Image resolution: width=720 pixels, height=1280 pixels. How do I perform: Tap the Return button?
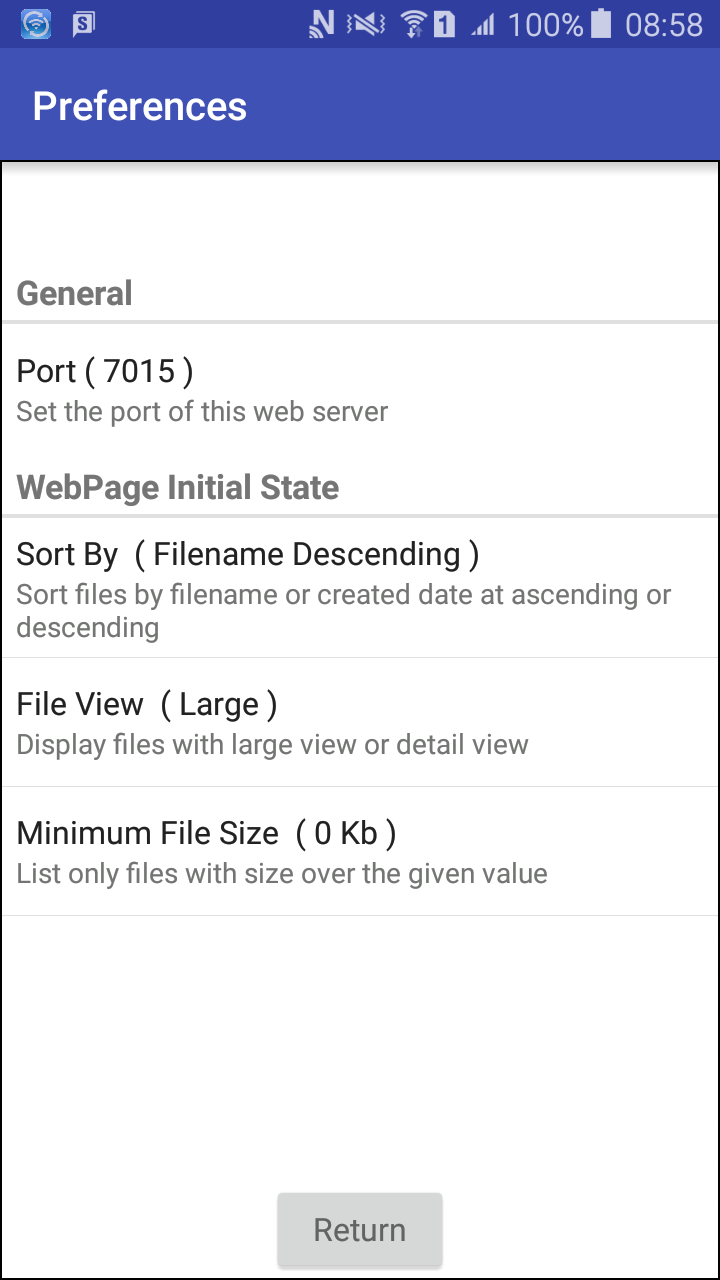360,1229
